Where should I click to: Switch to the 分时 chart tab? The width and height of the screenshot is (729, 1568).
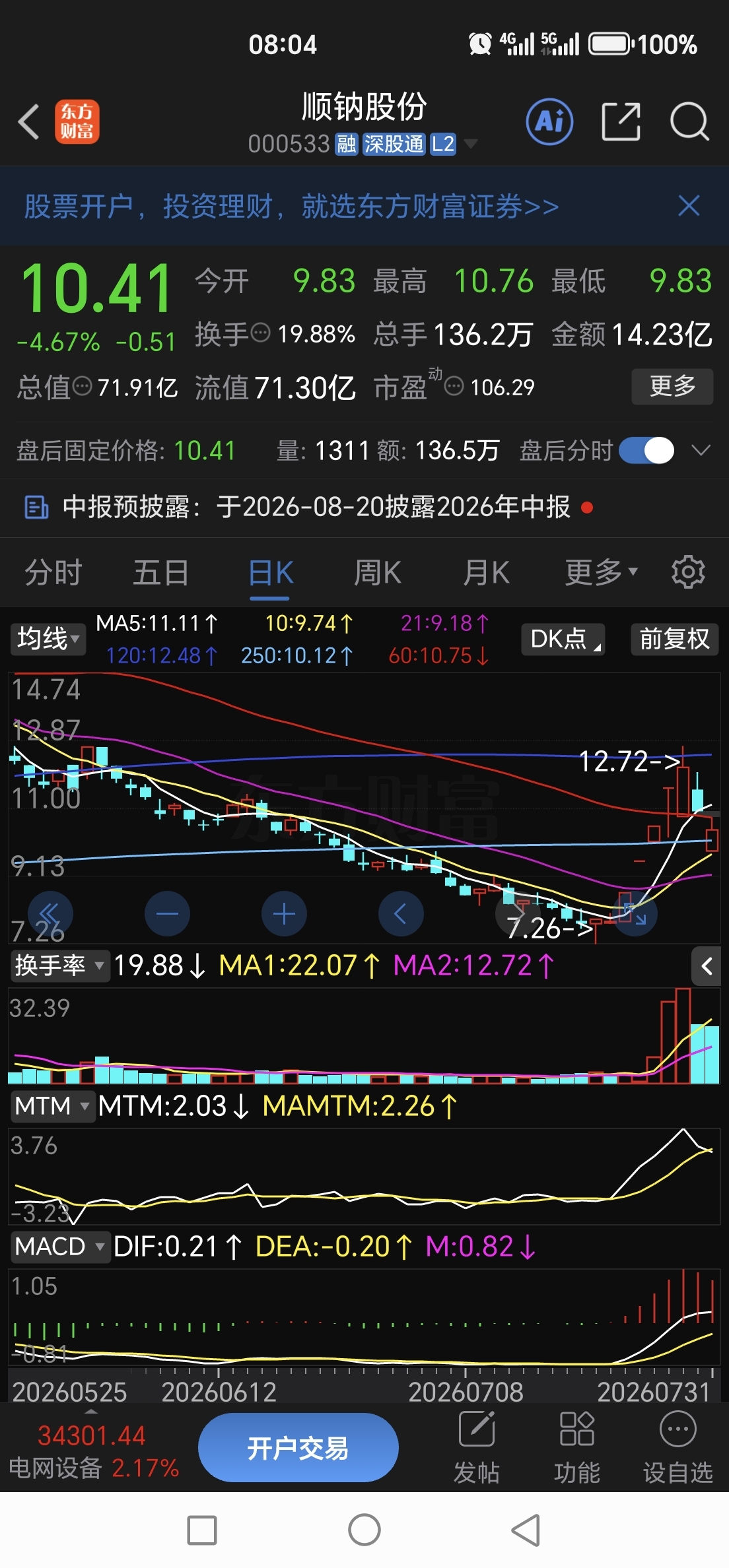53,572
